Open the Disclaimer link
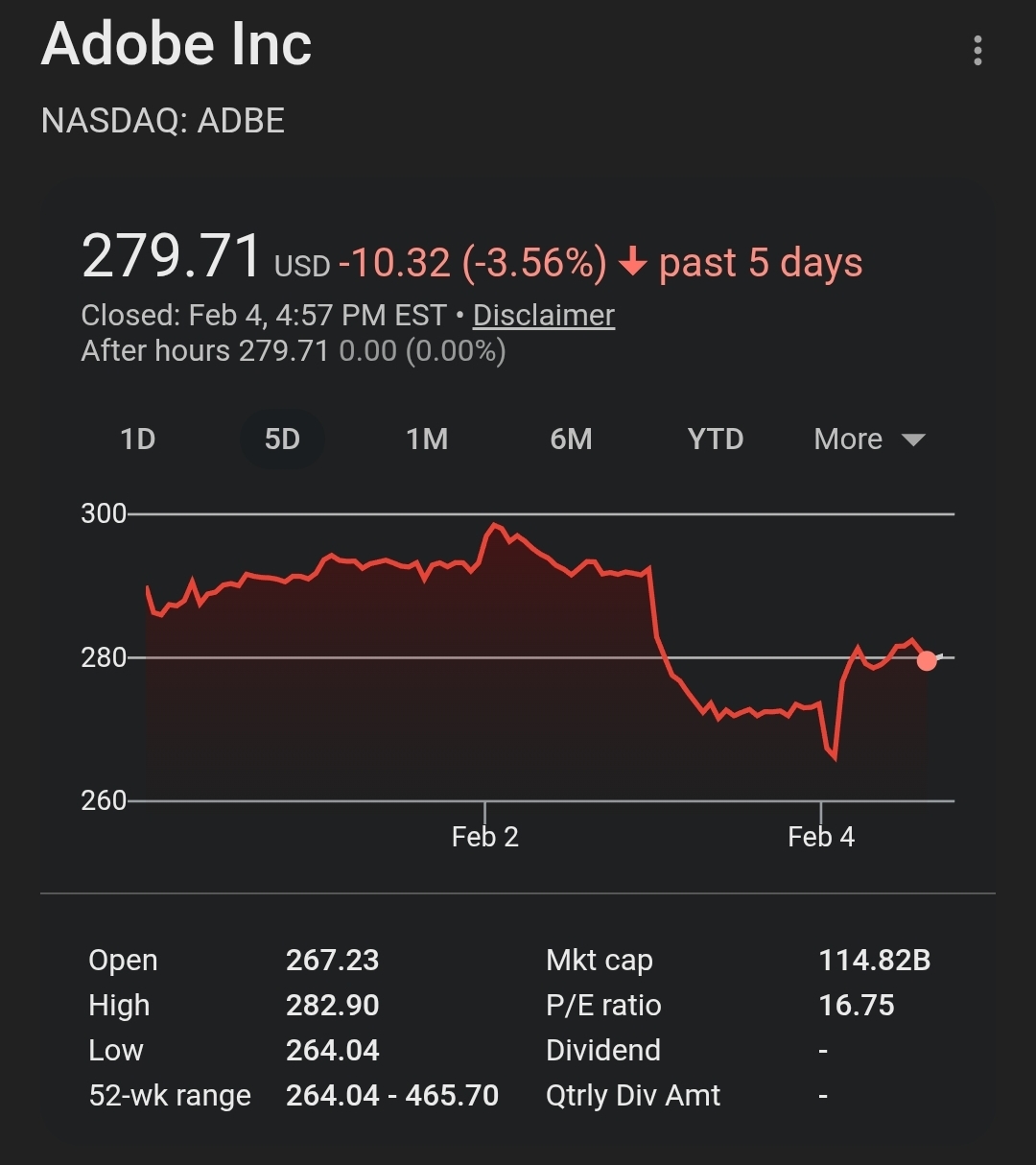 [x=543, y=316]
